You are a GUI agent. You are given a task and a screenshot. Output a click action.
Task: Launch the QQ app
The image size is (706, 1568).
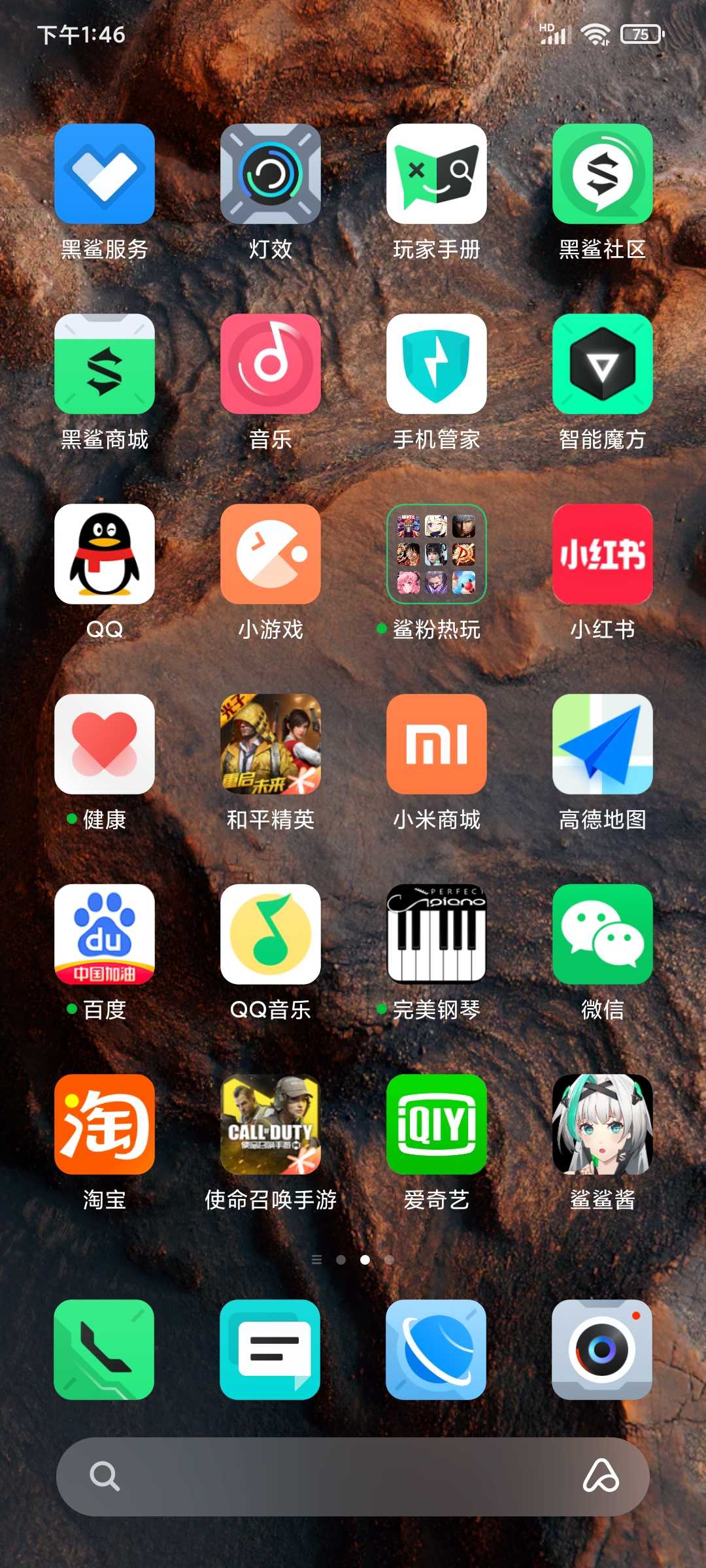105,554
